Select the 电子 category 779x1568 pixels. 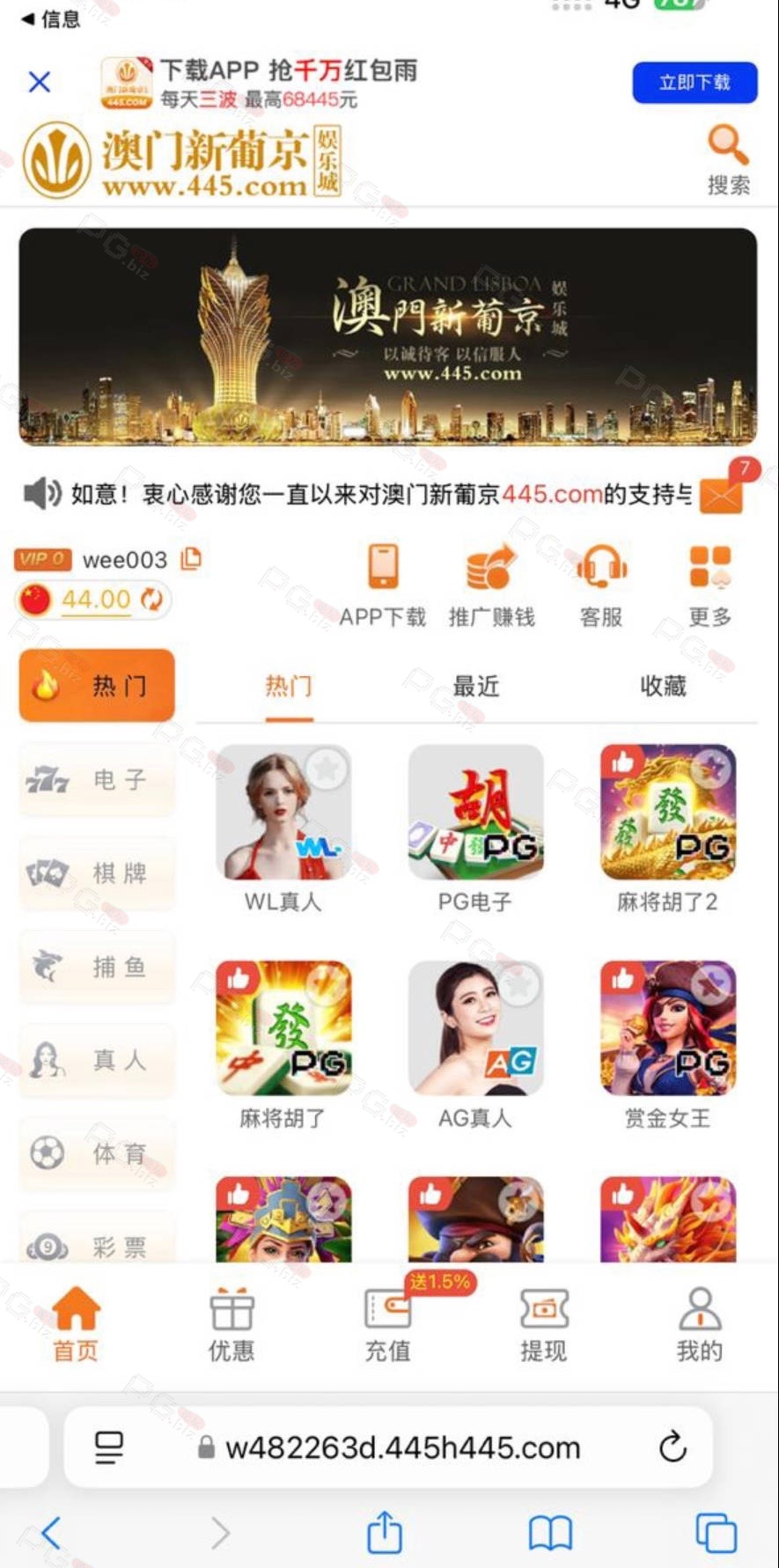click(x=97, y=779)
